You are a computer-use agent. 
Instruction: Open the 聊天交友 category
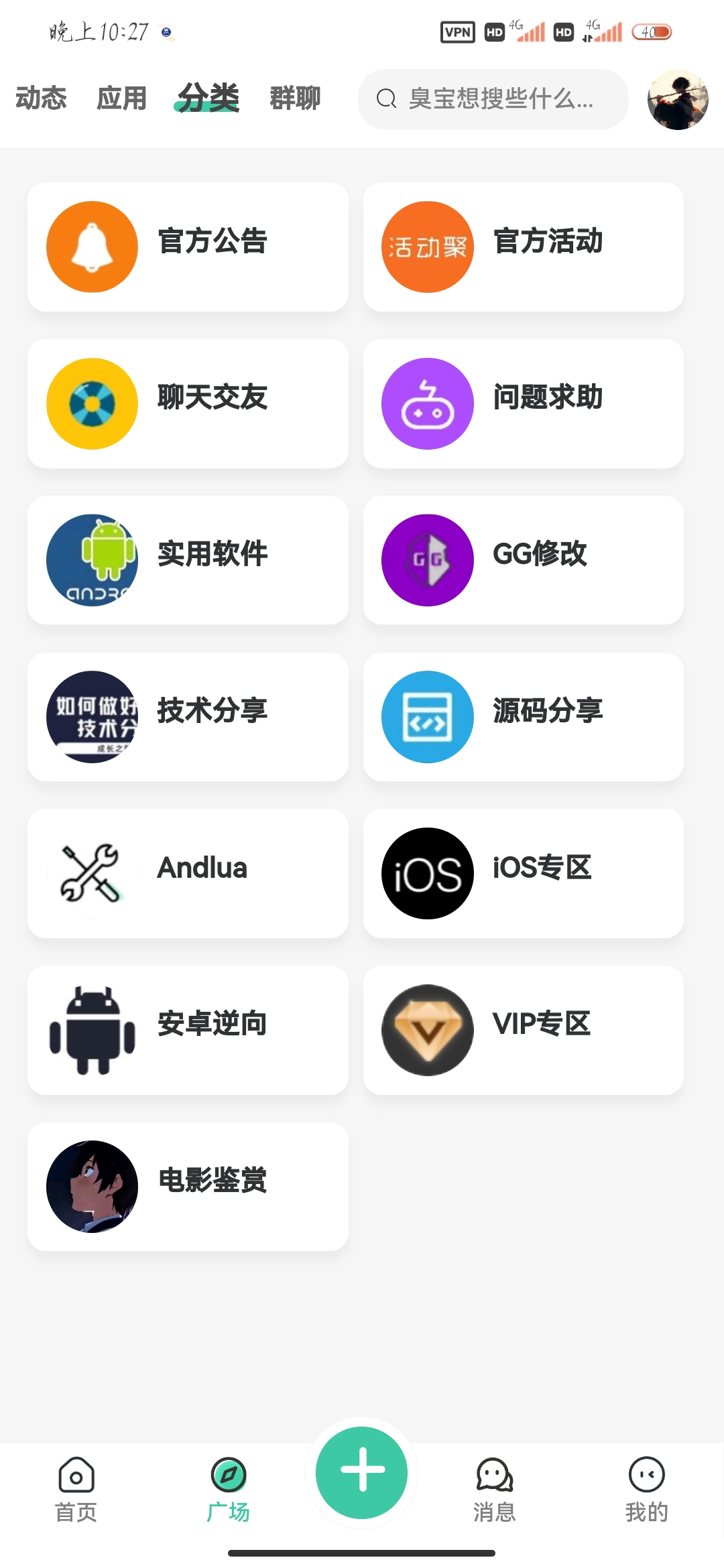[x=188, y=403]
